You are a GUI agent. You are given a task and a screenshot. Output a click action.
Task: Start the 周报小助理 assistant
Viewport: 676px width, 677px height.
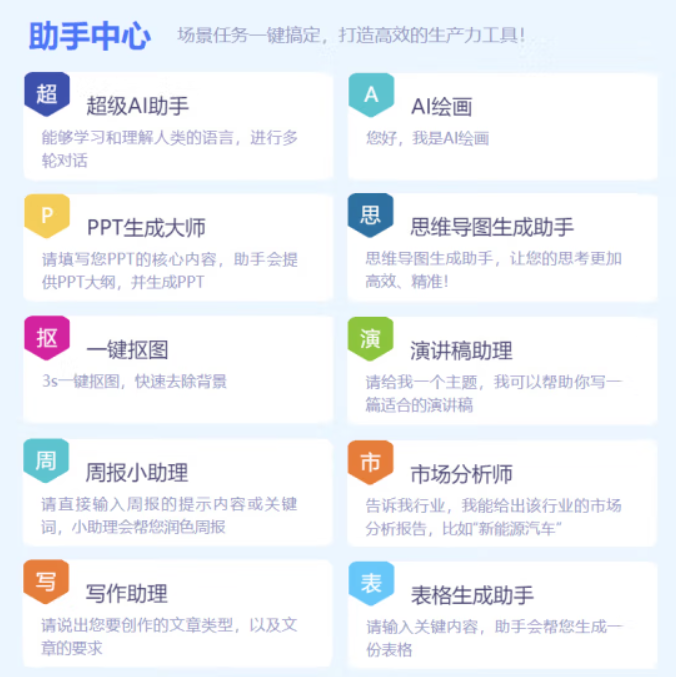coord(178,492)
